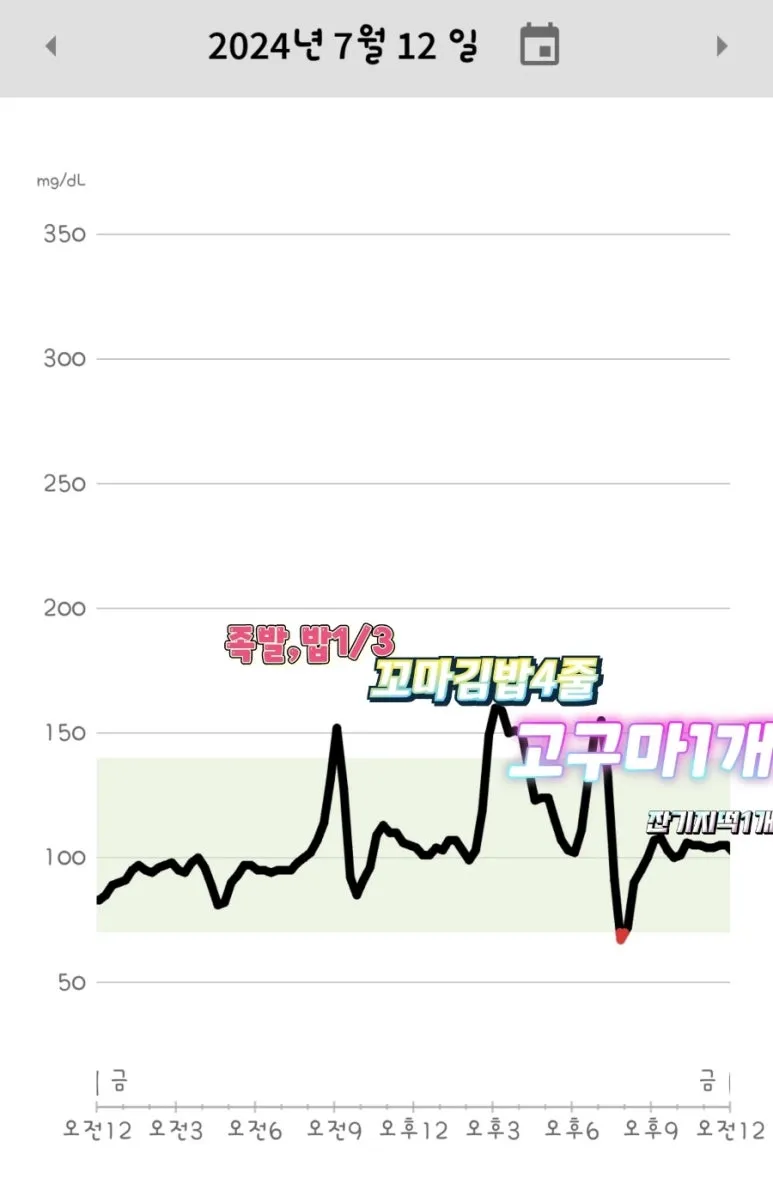Viewport: 773px width, 1202px height.
Task: Tap the right '금' day indicator on the timeline
Action: [x=707, y=1081]
